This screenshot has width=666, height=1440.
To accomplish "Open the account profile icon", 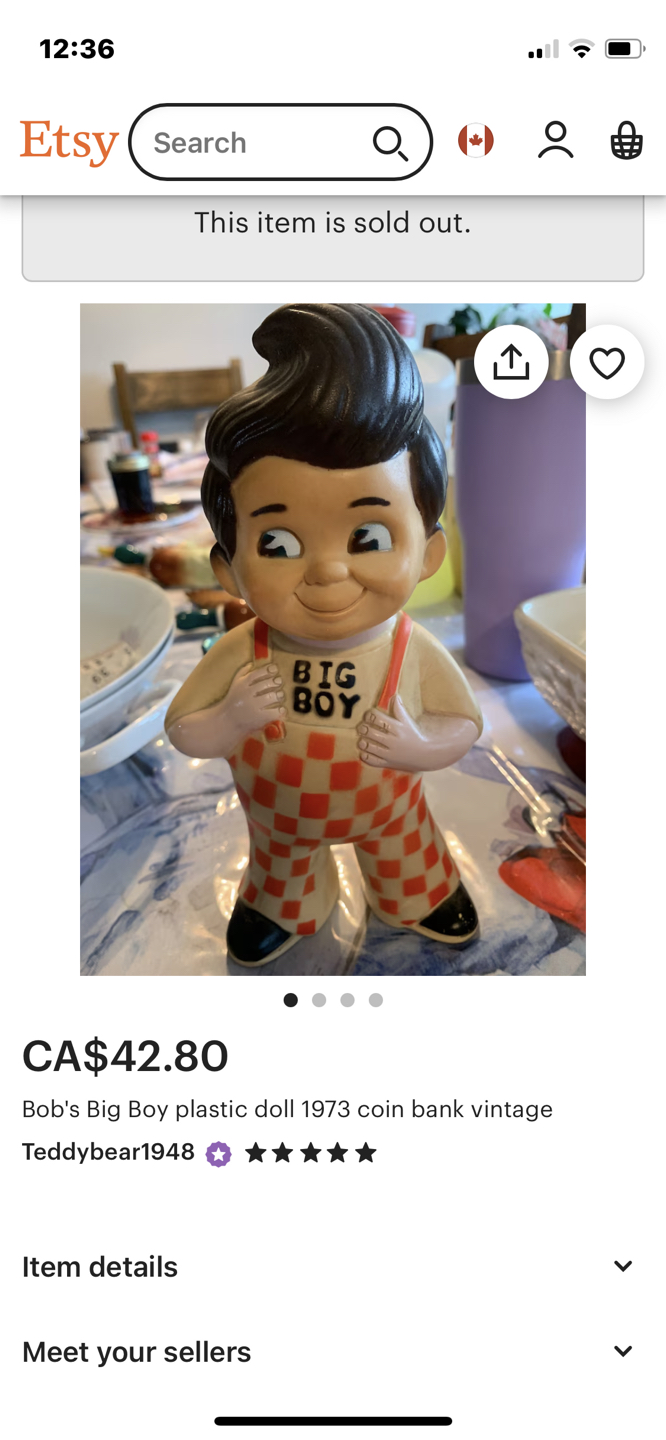I will point(555,141).
